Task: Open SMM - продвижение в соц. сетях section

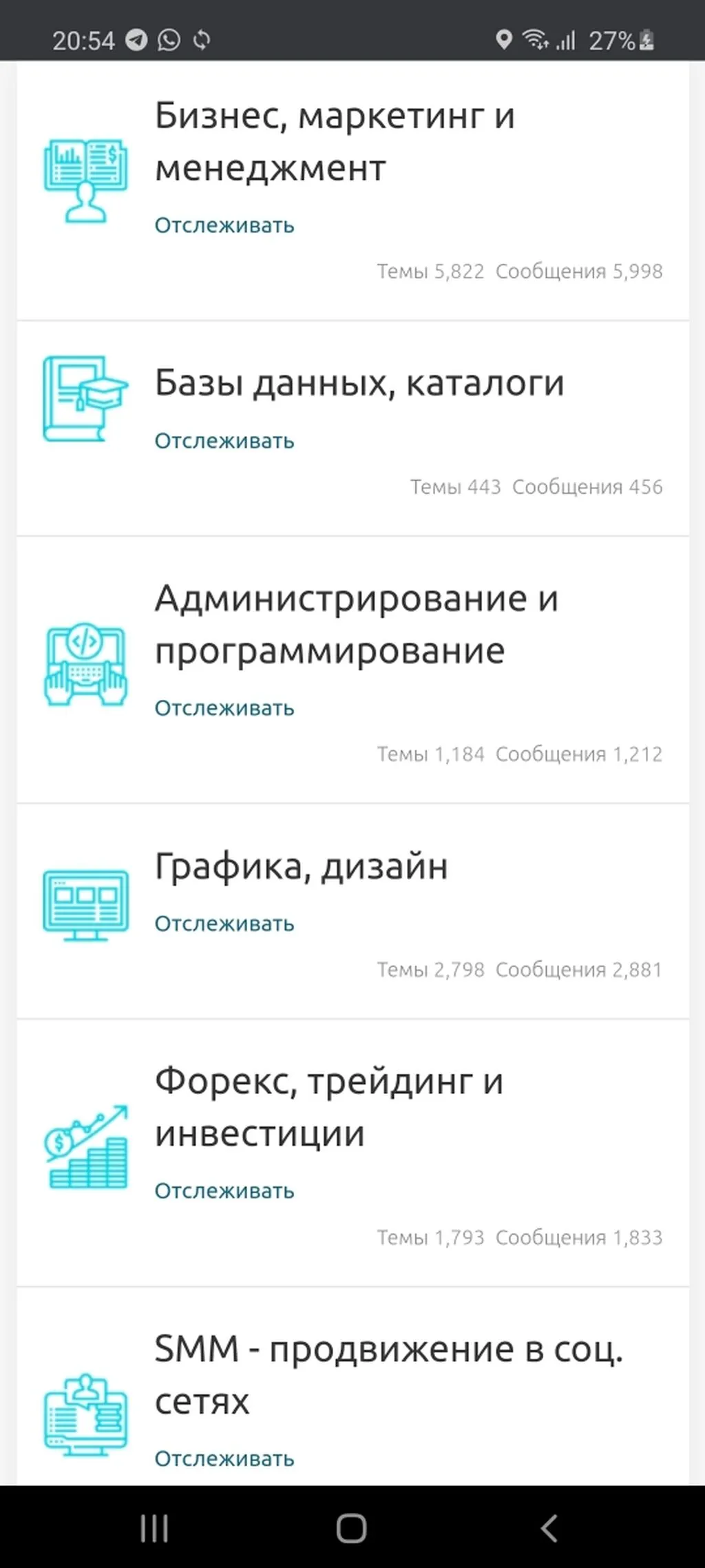Action: coord(389,1375)
